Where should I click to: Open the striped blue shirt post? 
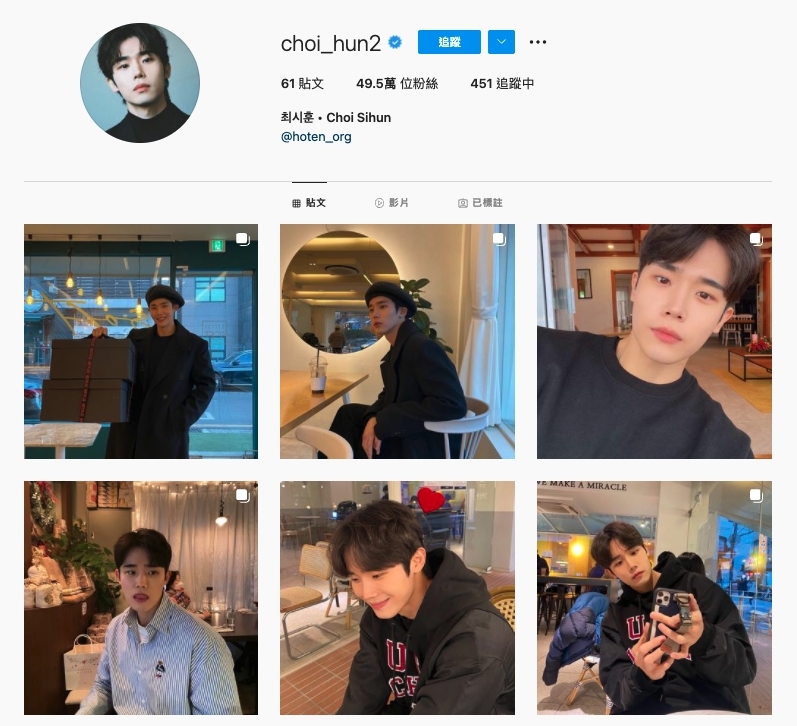tap(141, 598)
